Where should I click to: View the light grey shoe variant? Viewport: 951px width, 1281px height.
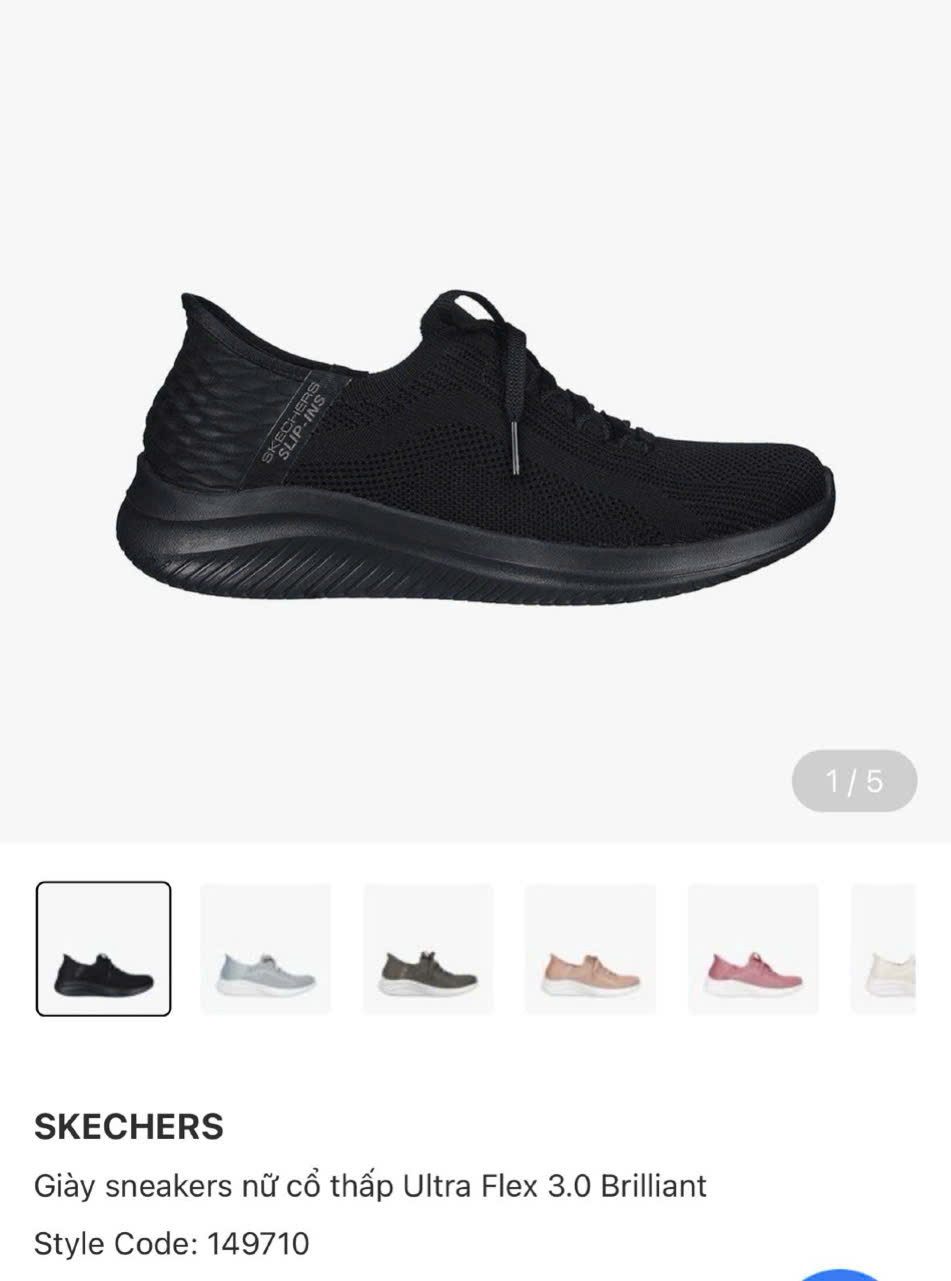tap(266, 951)
